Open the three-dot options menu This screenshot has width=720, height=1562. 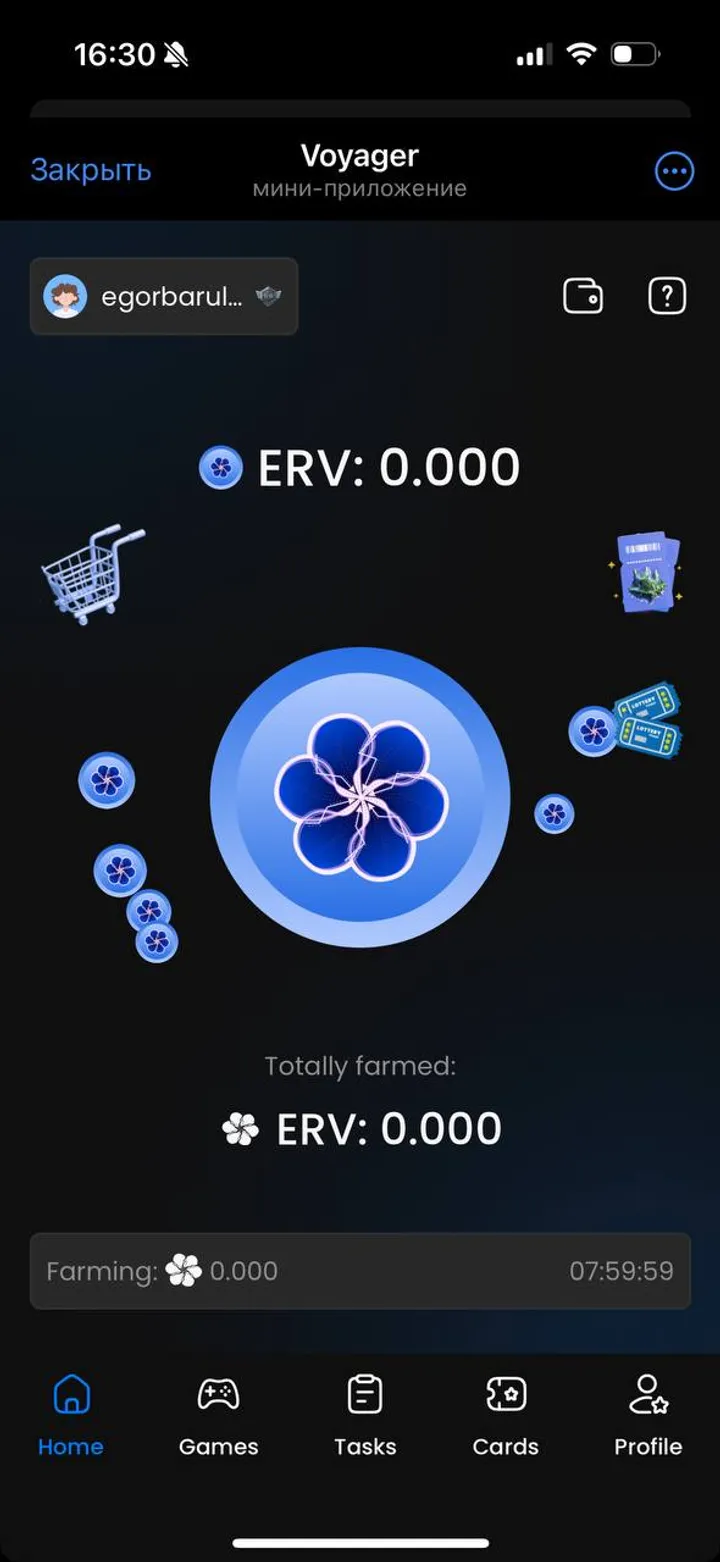point(674,171)
